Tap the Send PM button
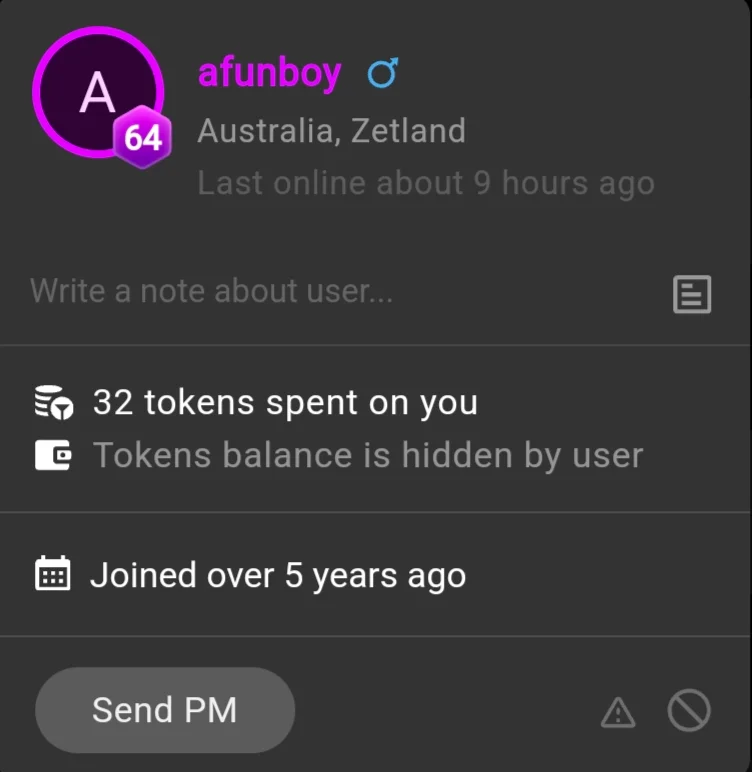The width and height of the screenshot is (752, 772). point(165,710)
